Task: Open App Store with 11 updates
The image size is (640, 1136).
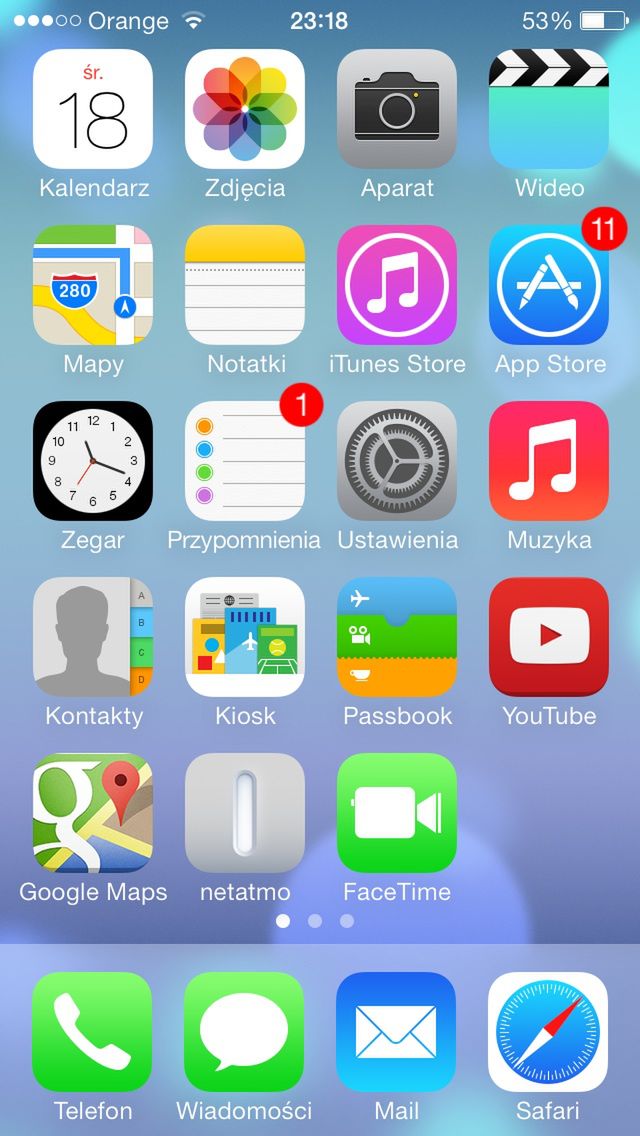Action: (x=549, y=285)
